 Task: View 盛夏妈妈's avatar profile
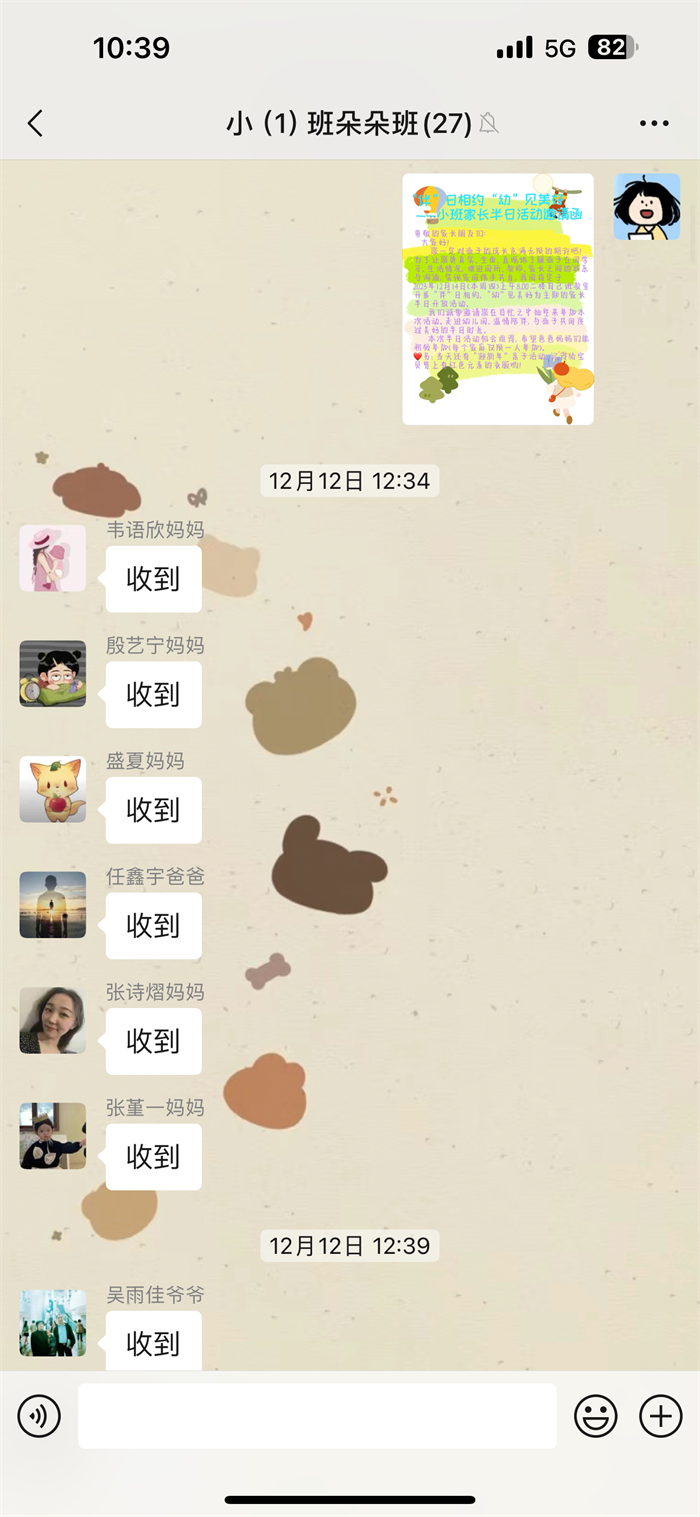click(53, 789)
